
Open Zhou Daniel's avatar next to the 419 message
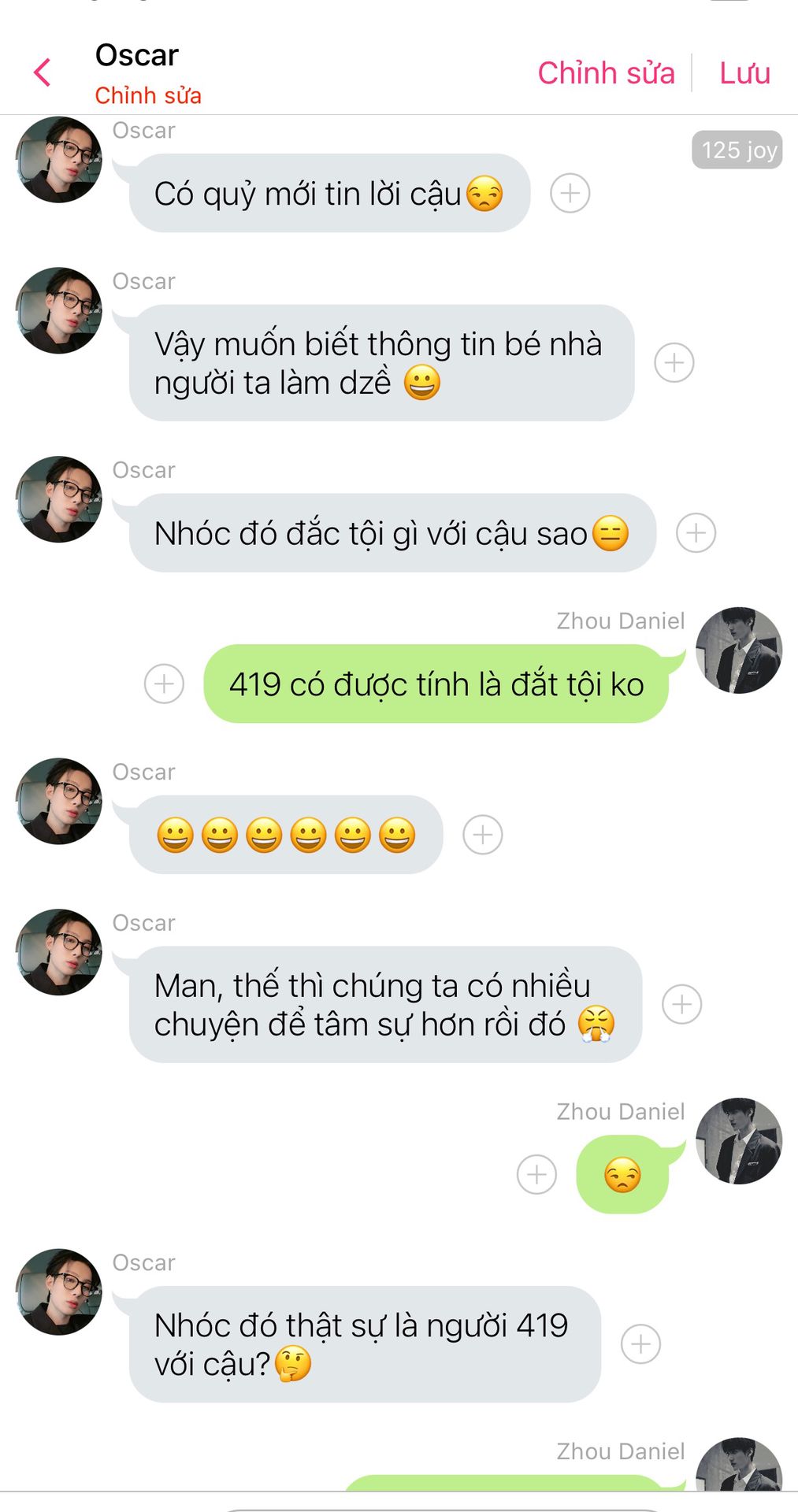point(739,650)
